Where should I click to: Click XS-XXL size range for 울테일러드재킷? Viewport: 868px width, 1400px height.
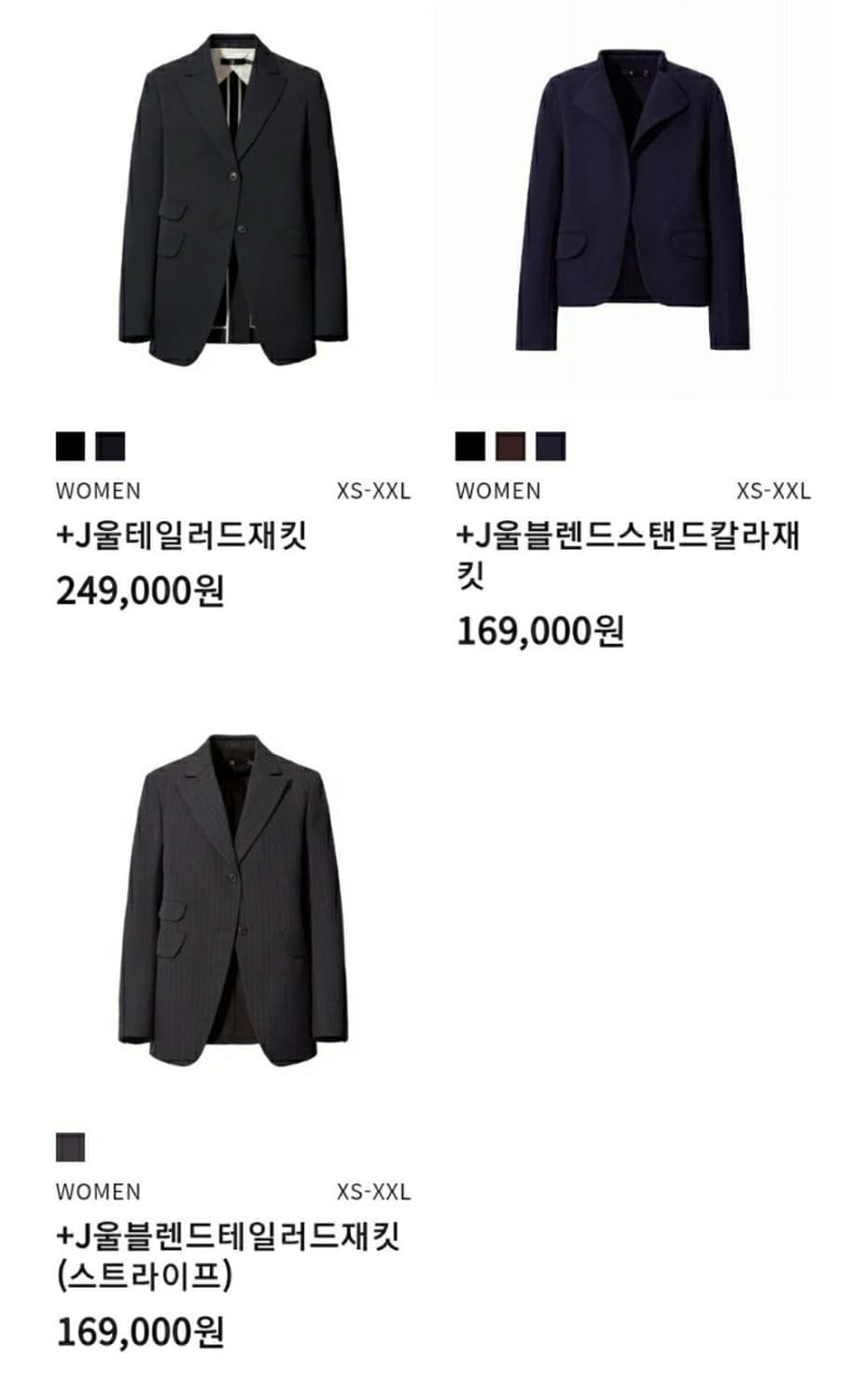pyautogui.click(x=373, y=490)
